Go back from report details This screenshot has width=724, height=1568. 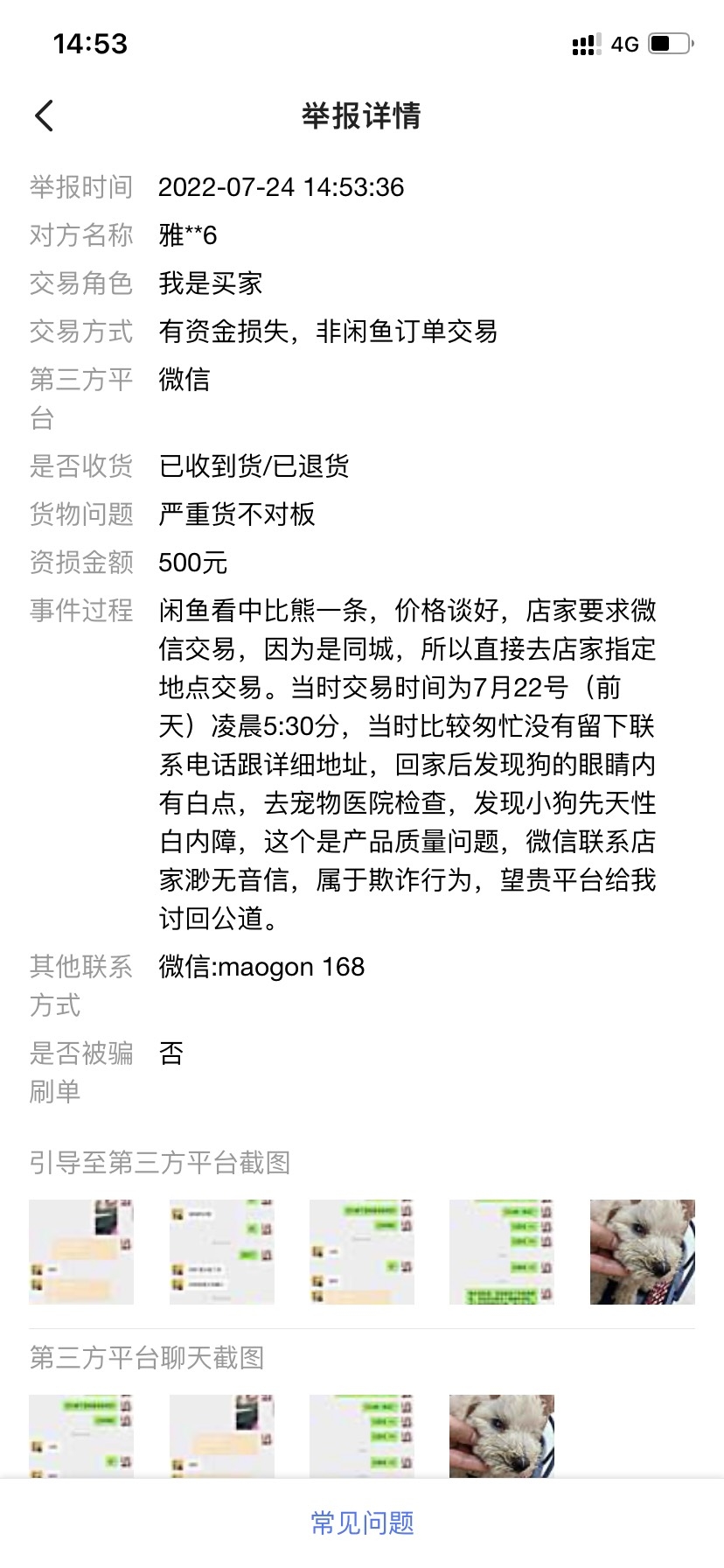click(45, 115)
